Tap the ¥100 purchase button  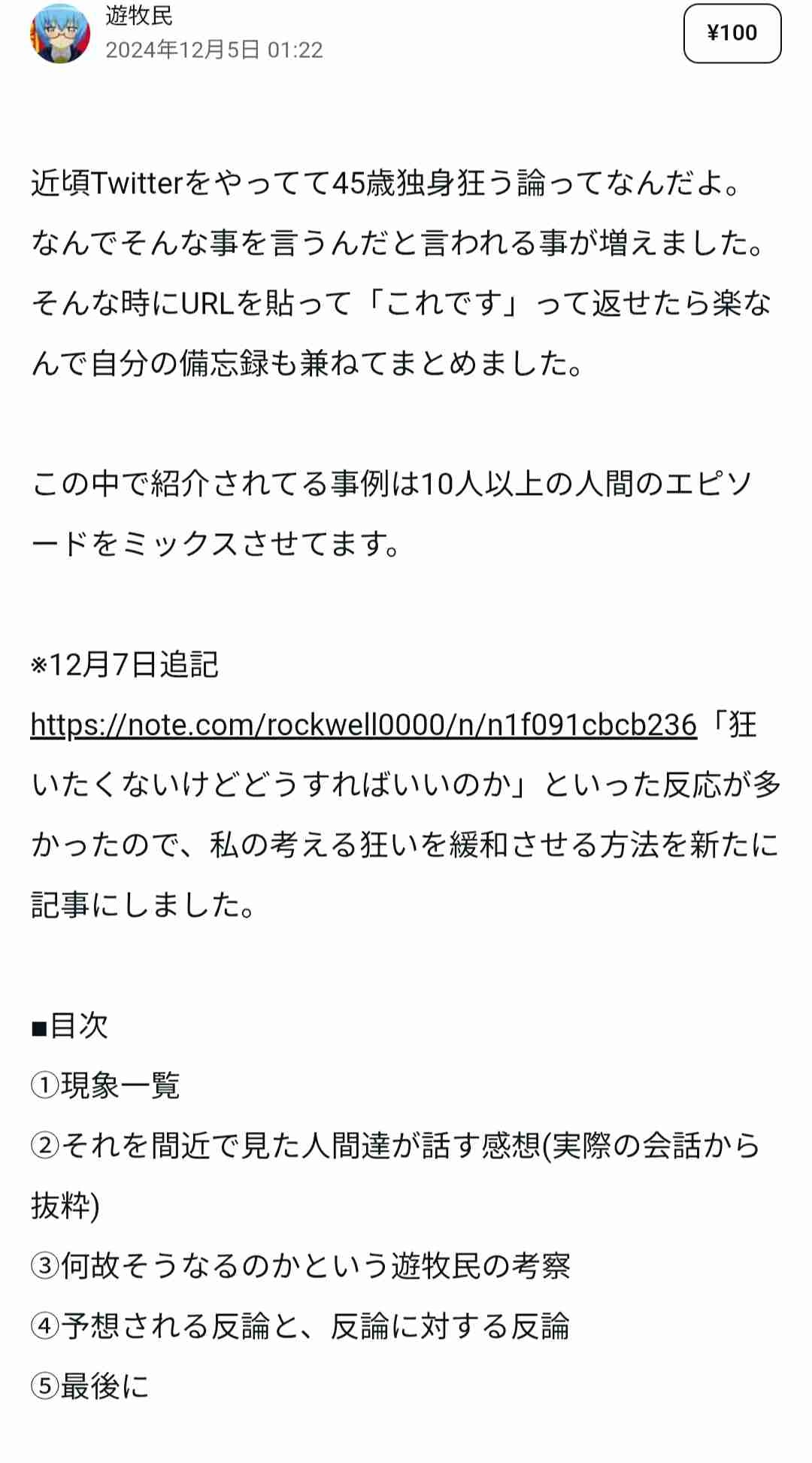(x=732, y=33)
